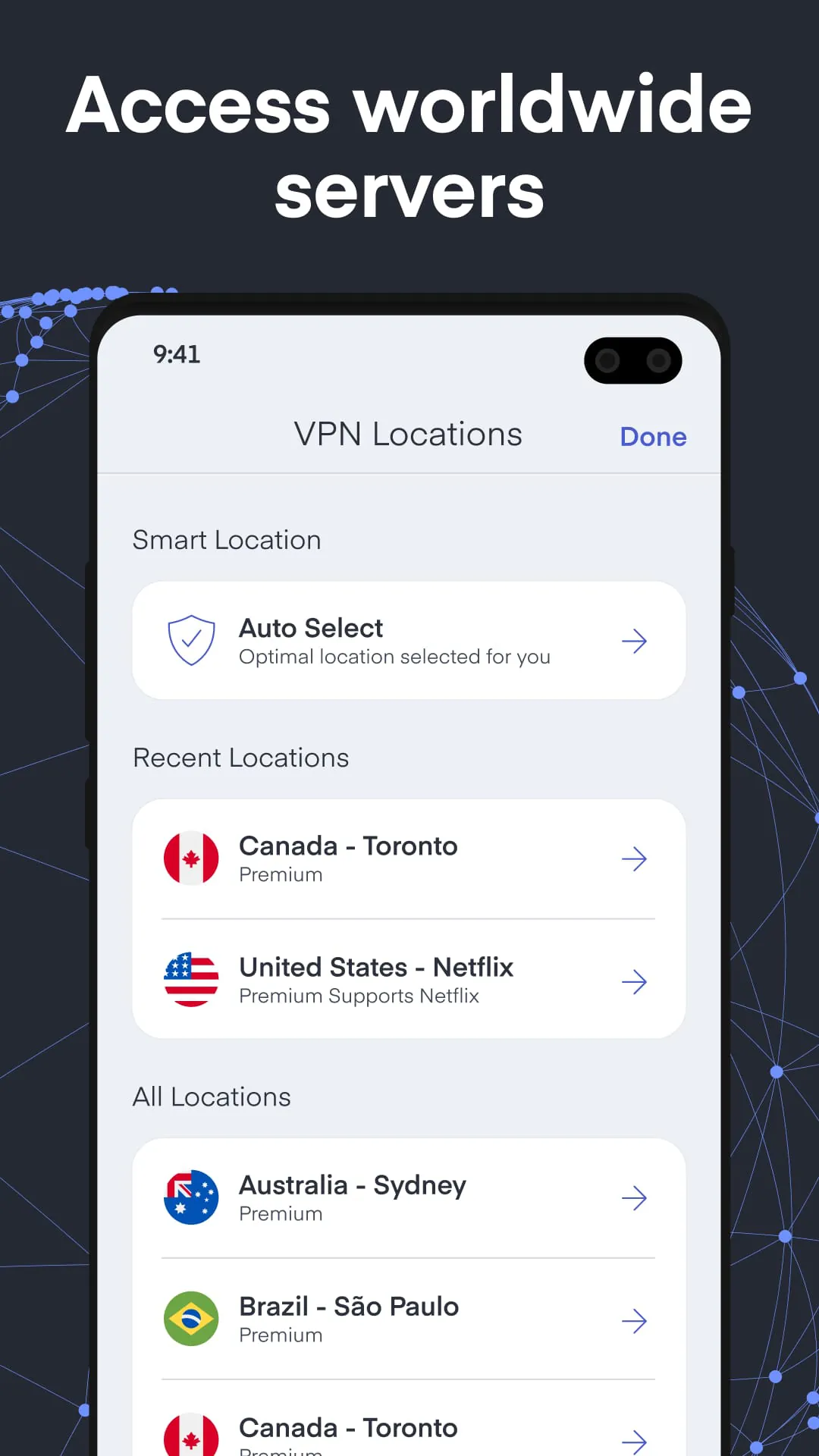Click the Recent Locations section header

tap(240, 757)
